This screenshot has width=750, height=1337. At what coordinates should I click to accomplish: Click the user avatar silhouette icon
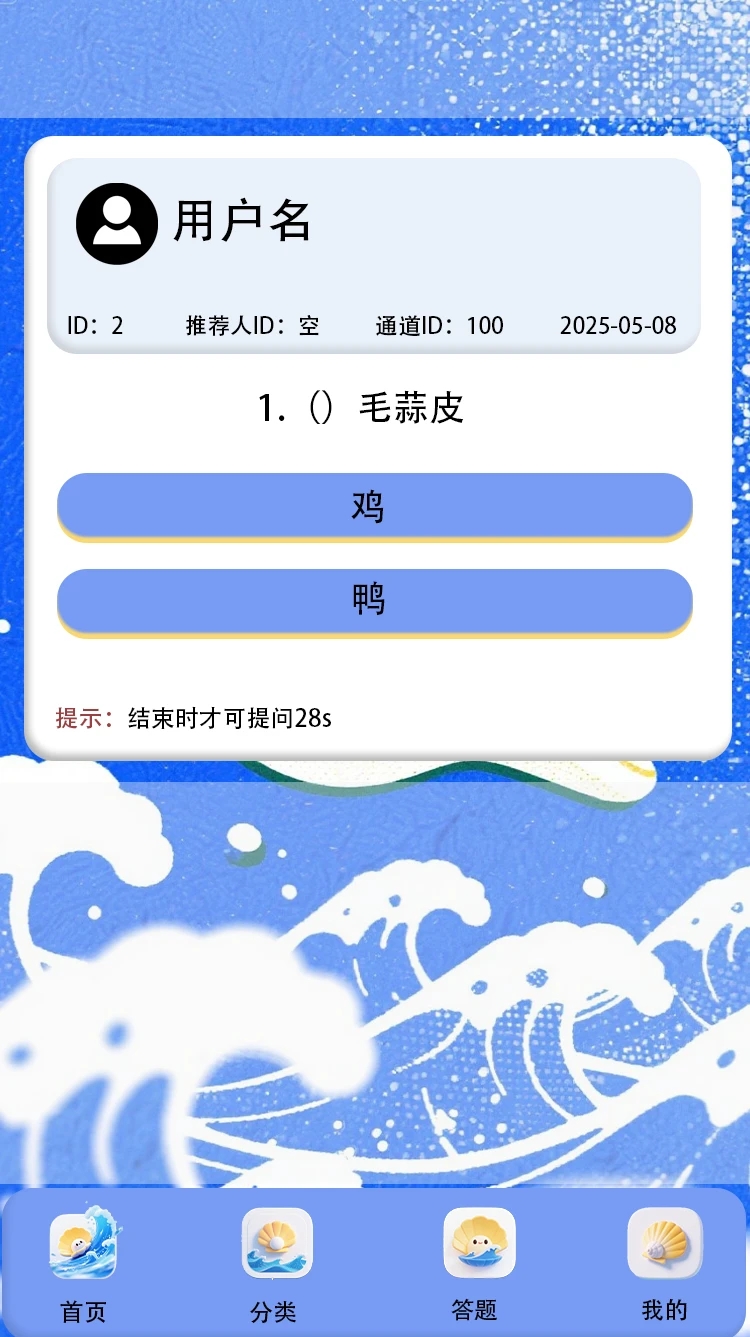click(x=115, y=223)
